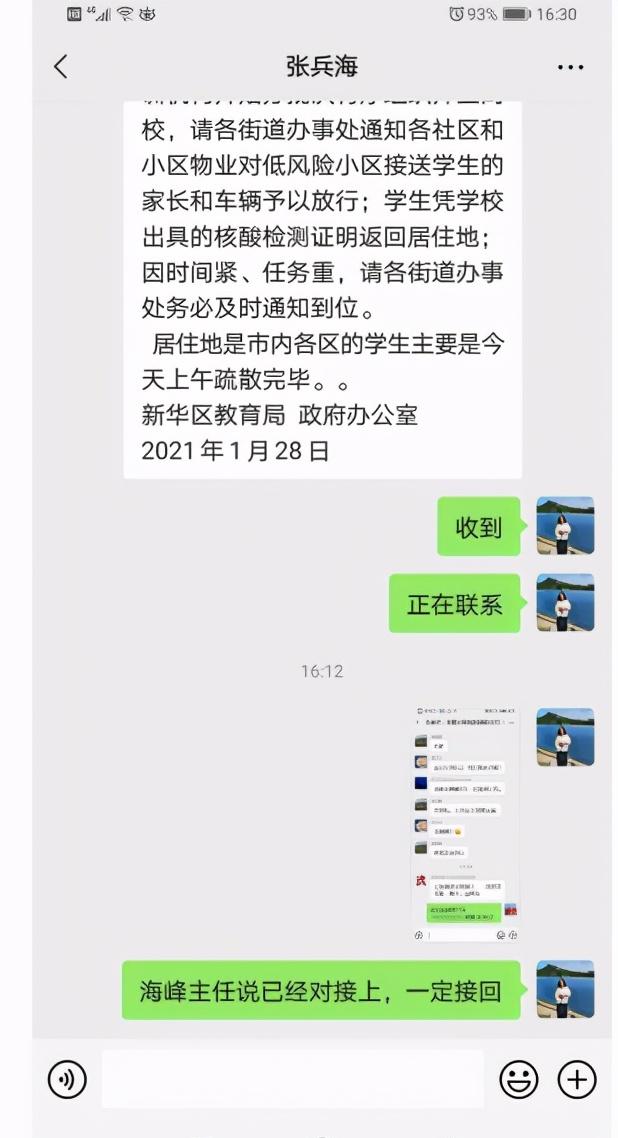618x1138 pixels.
Task: Open the three-dot chat options menu
Action: [x=570, y=67]
